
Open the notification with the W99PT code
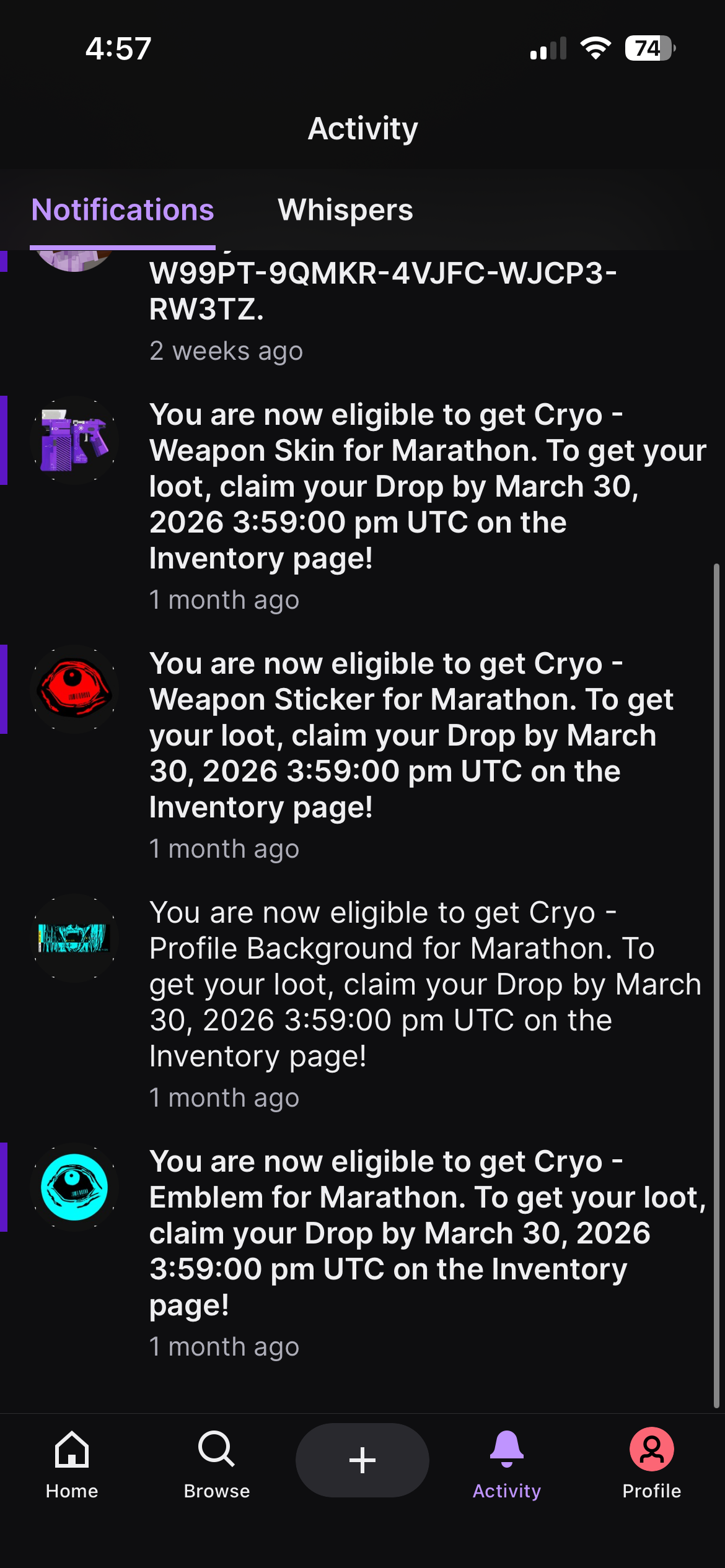[382, 291]
